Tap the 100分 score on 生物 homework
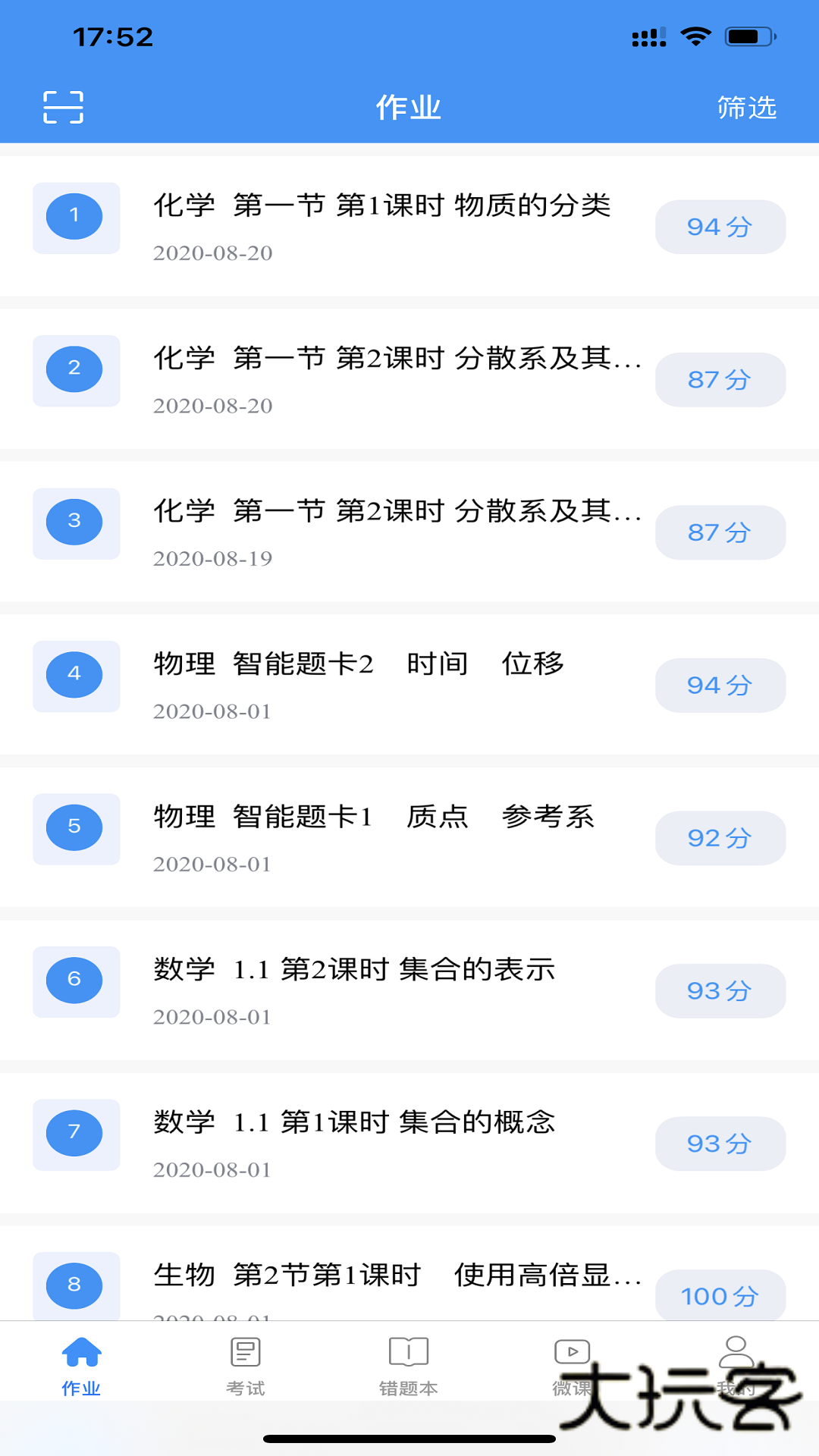The height and width of the screenshot is (1456, 819). click(x=720, y=1296)
